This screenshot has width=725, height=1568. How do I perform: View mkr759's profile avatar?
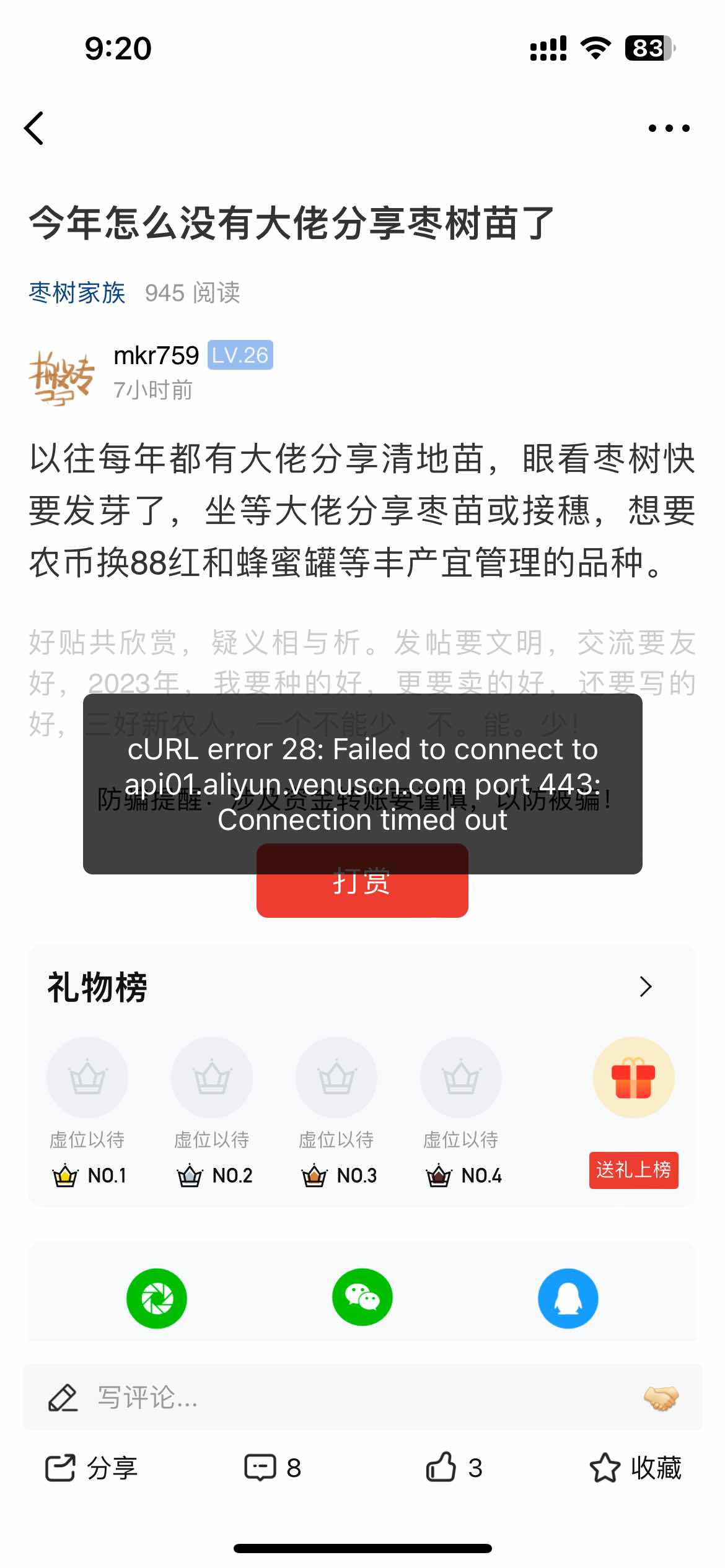(61, 377)
